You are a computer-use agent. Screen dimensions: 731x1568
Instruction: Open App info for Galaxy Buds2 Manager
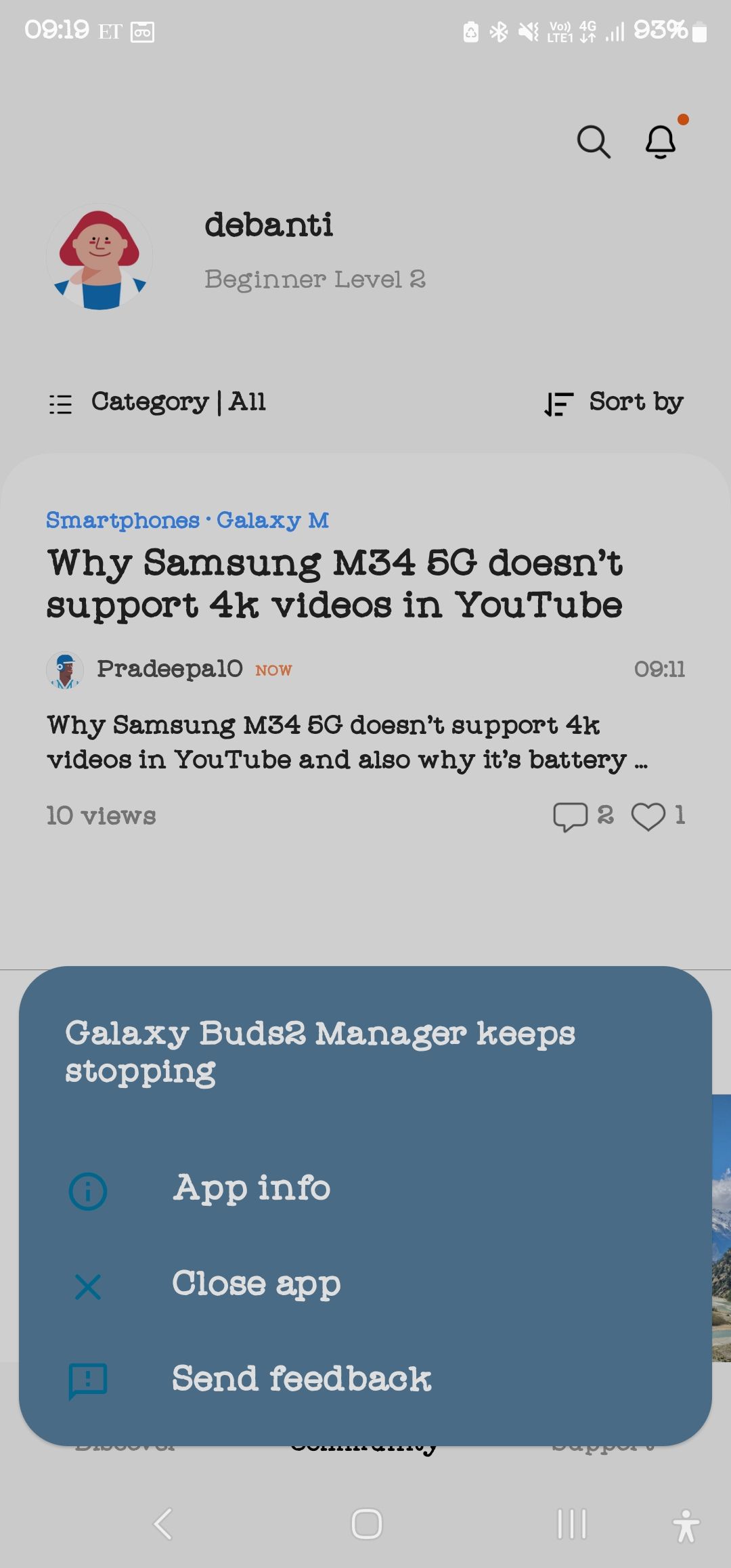coord(250,1189)
